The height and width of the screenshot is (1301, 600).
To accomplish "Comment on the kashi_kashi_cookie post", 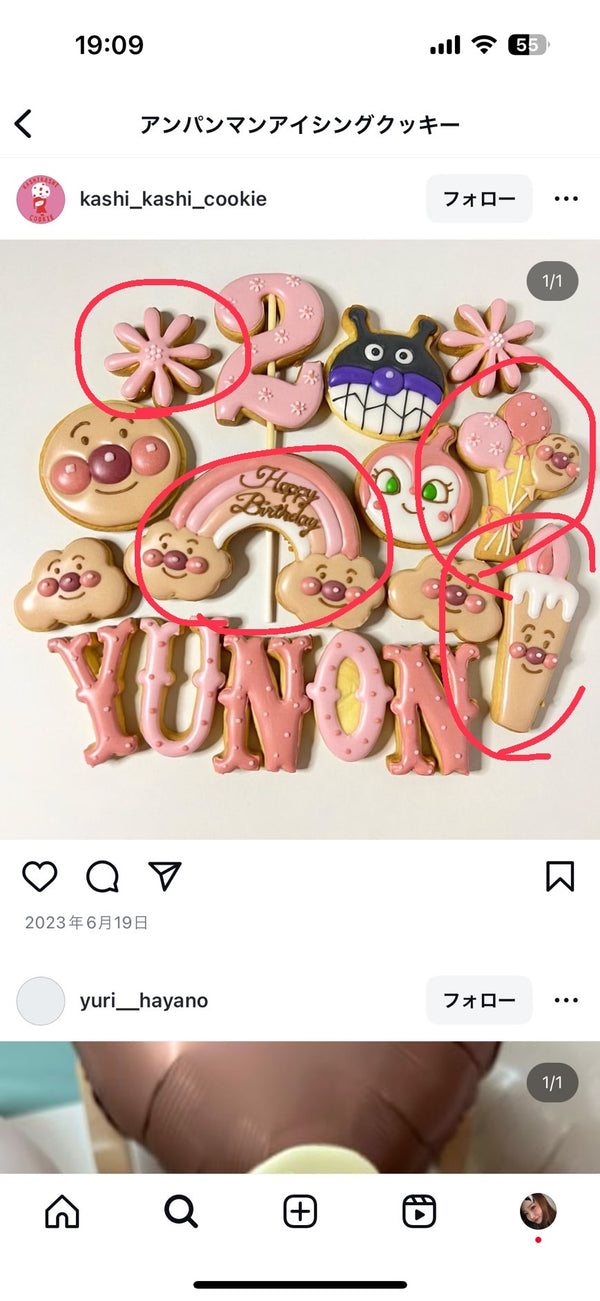I will [102, 876].
